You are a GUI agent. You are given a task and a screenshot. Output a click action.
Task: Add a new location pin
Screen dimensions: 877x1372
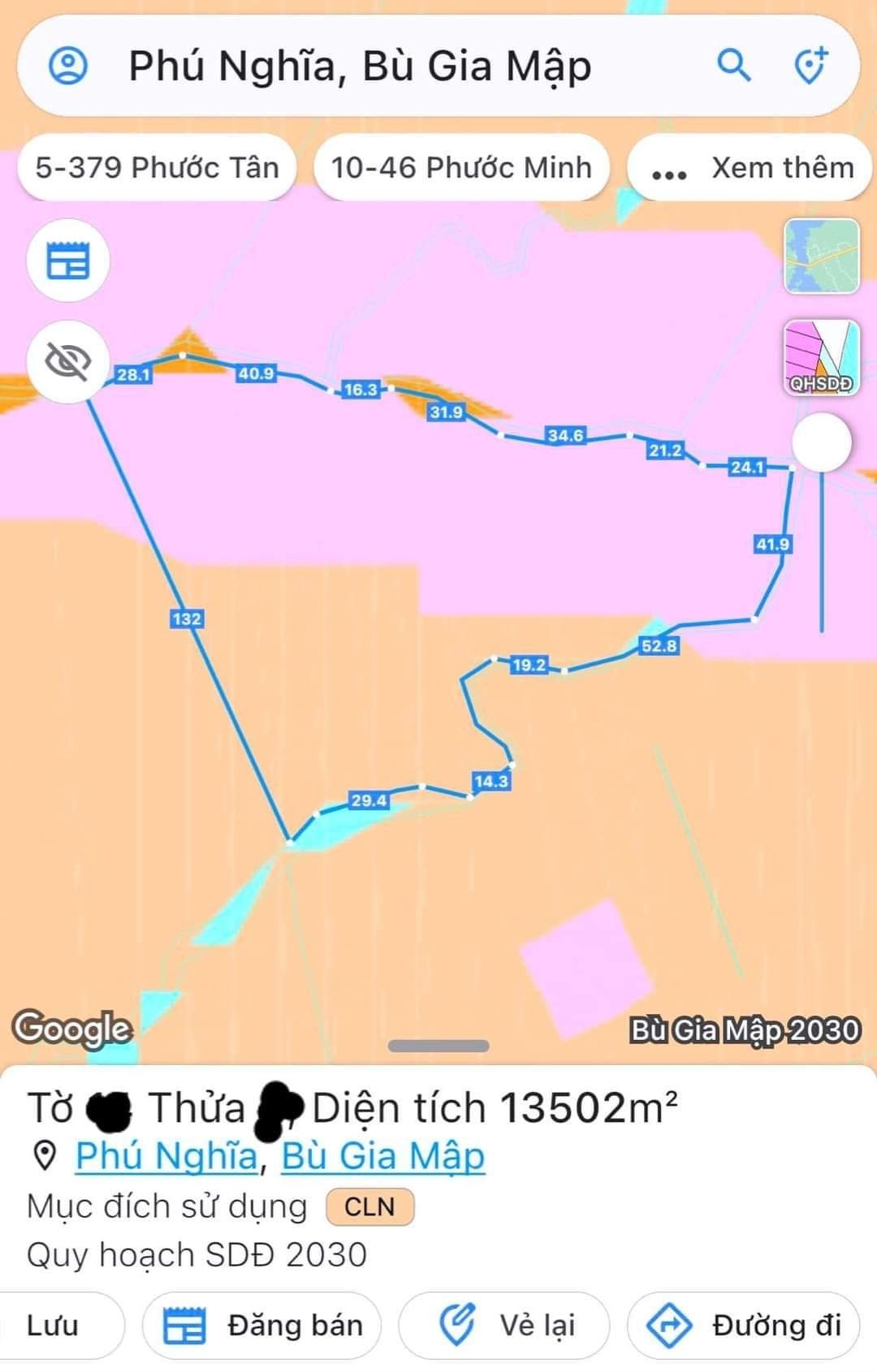[x=810, y=66]
